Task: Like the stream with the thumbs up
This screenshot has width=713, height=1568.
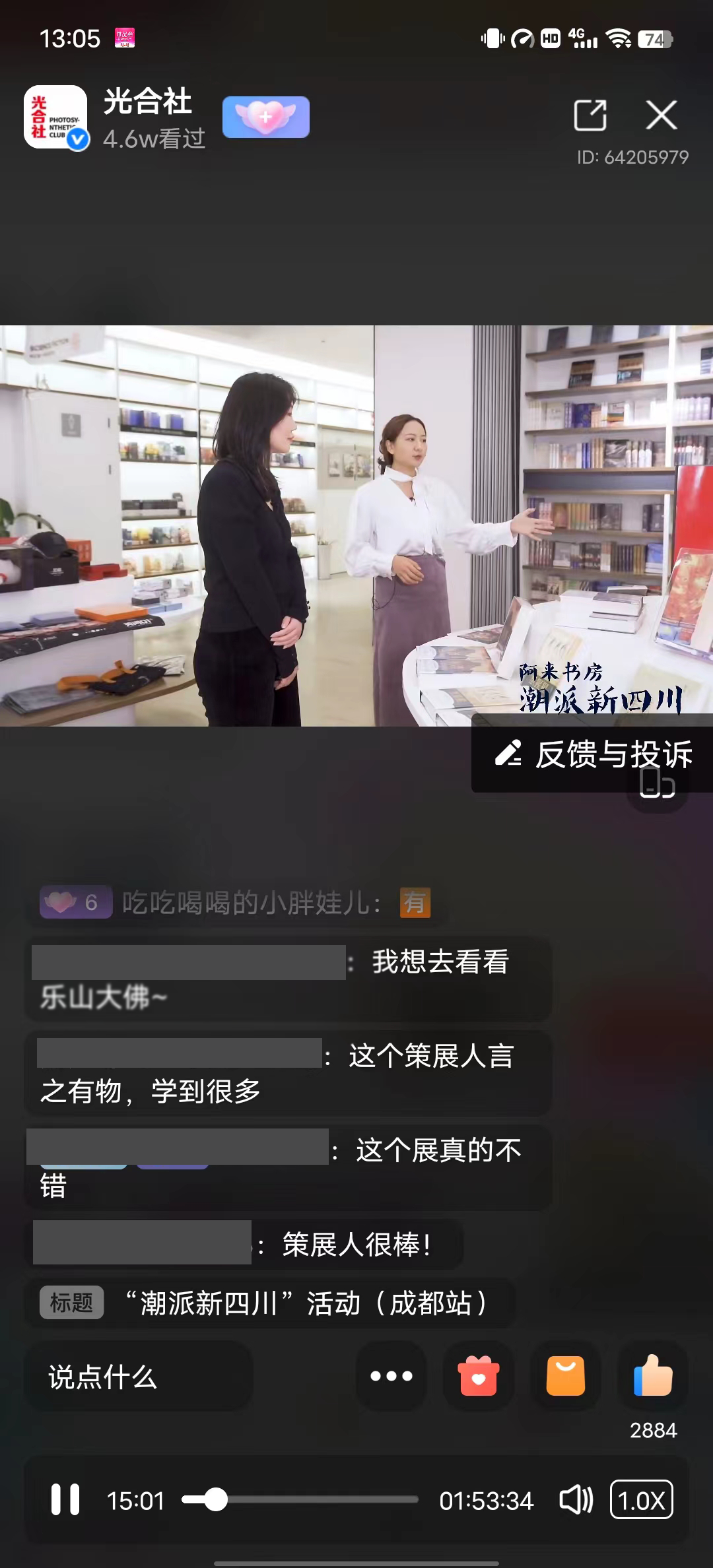Action: (x=653, y=1376)
